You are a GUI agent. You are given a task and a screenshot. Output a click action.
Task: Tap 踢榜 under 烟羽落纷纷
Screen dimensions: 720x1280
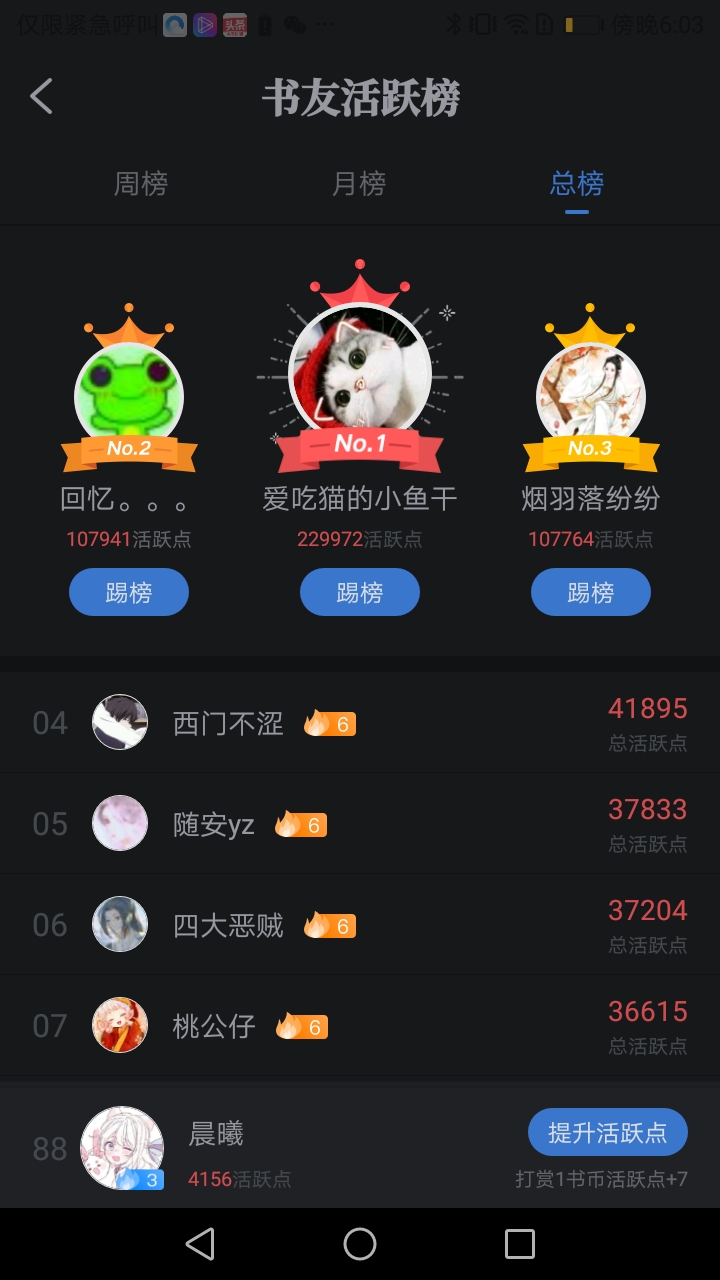click(x=591, y=592)
